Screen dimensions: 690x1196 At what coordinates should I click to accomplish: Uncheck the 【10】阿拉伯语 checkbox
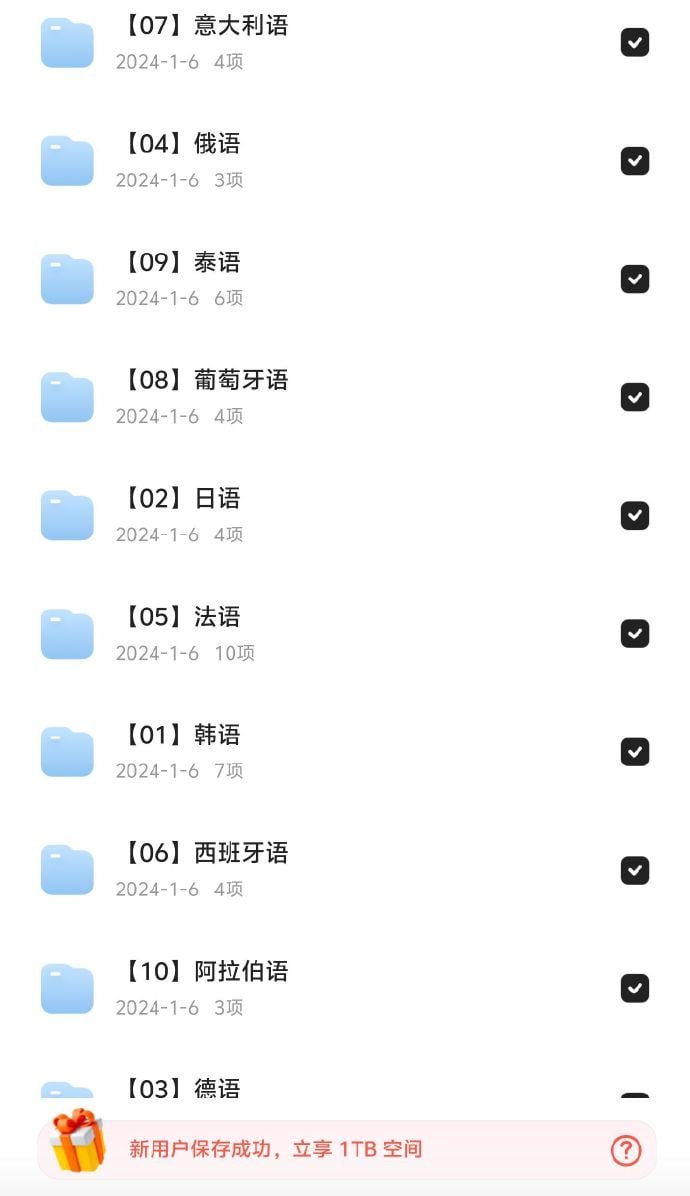click(x=635, y=988)
